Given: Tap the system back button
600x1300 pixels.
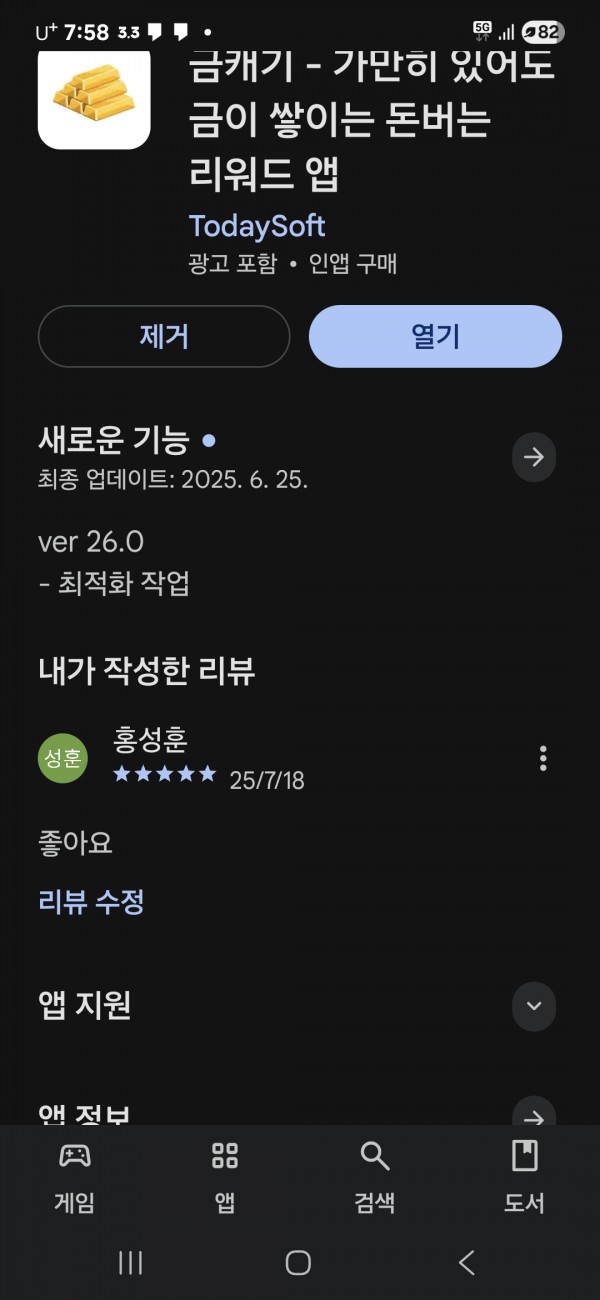Looking at the screenshot, I should [467, 1262].
